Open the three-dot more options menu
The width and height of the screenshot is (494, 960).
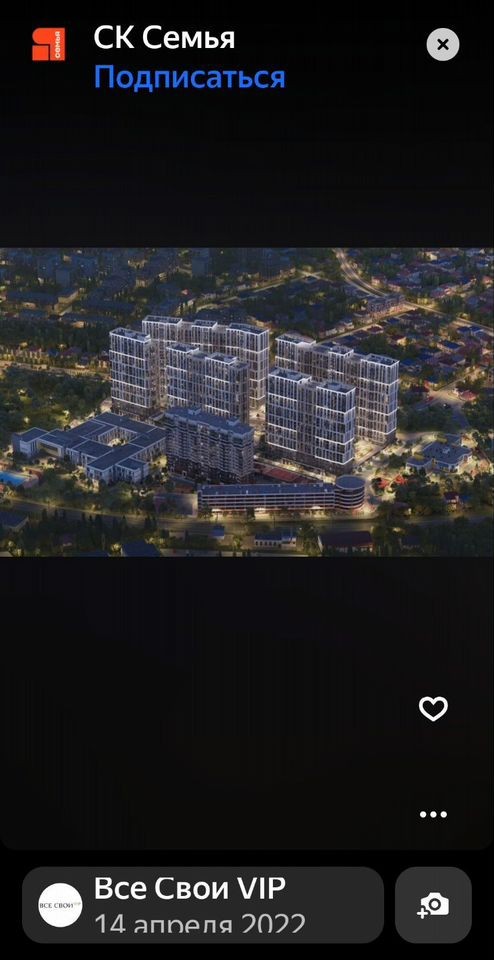433,814
